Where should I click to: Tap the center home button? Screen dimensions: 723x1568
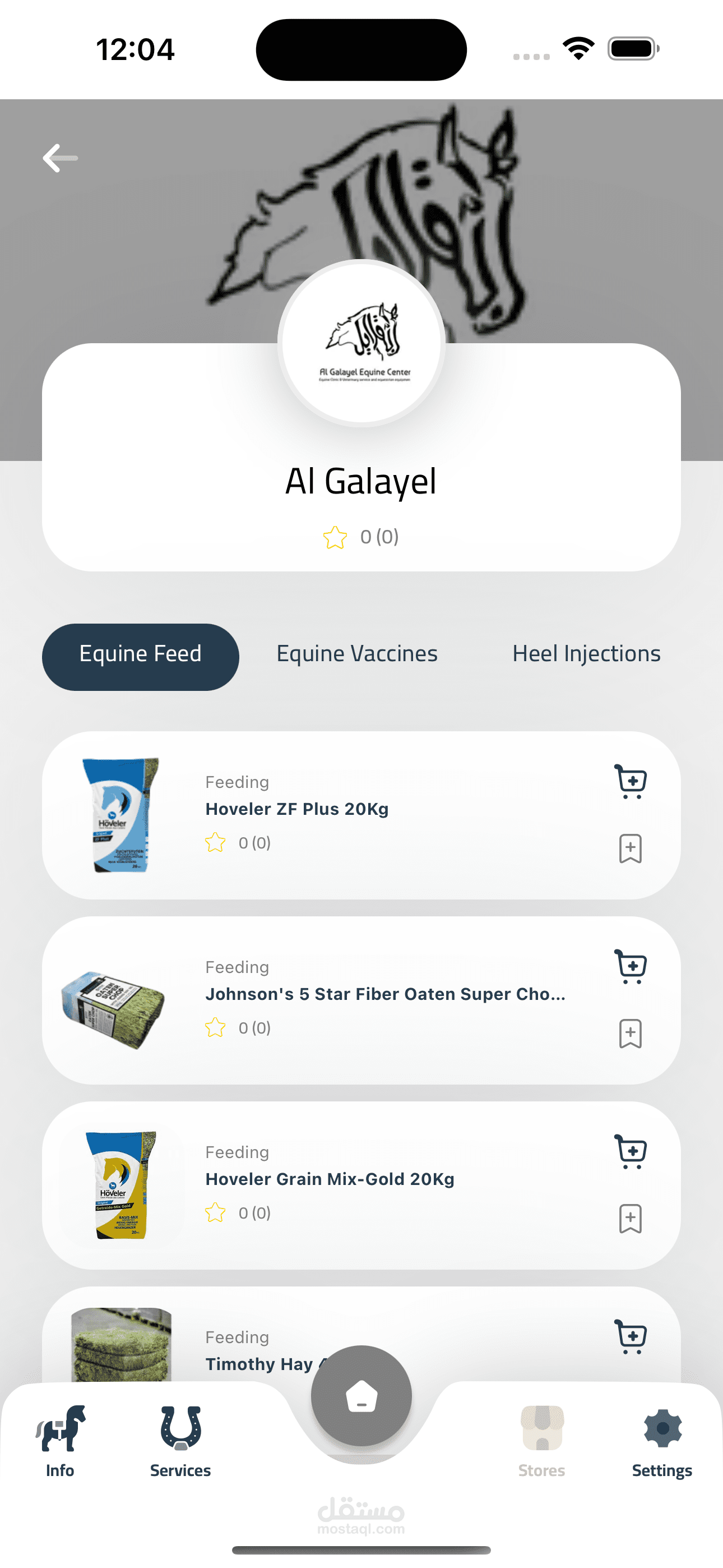coord(361,1396)
